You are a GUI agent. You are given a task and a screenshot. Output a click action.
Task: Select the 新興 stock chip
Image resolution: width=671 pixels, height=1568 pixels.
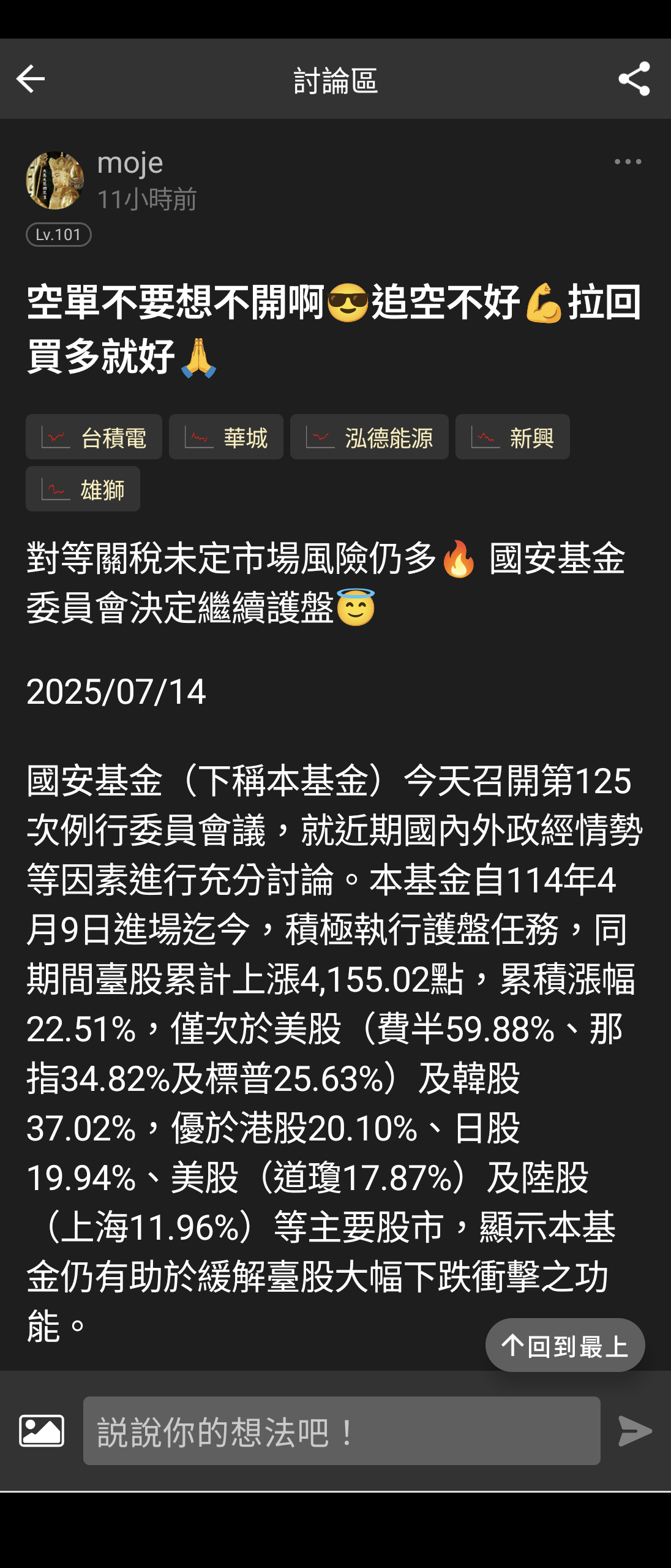click(x=512, y=437)
